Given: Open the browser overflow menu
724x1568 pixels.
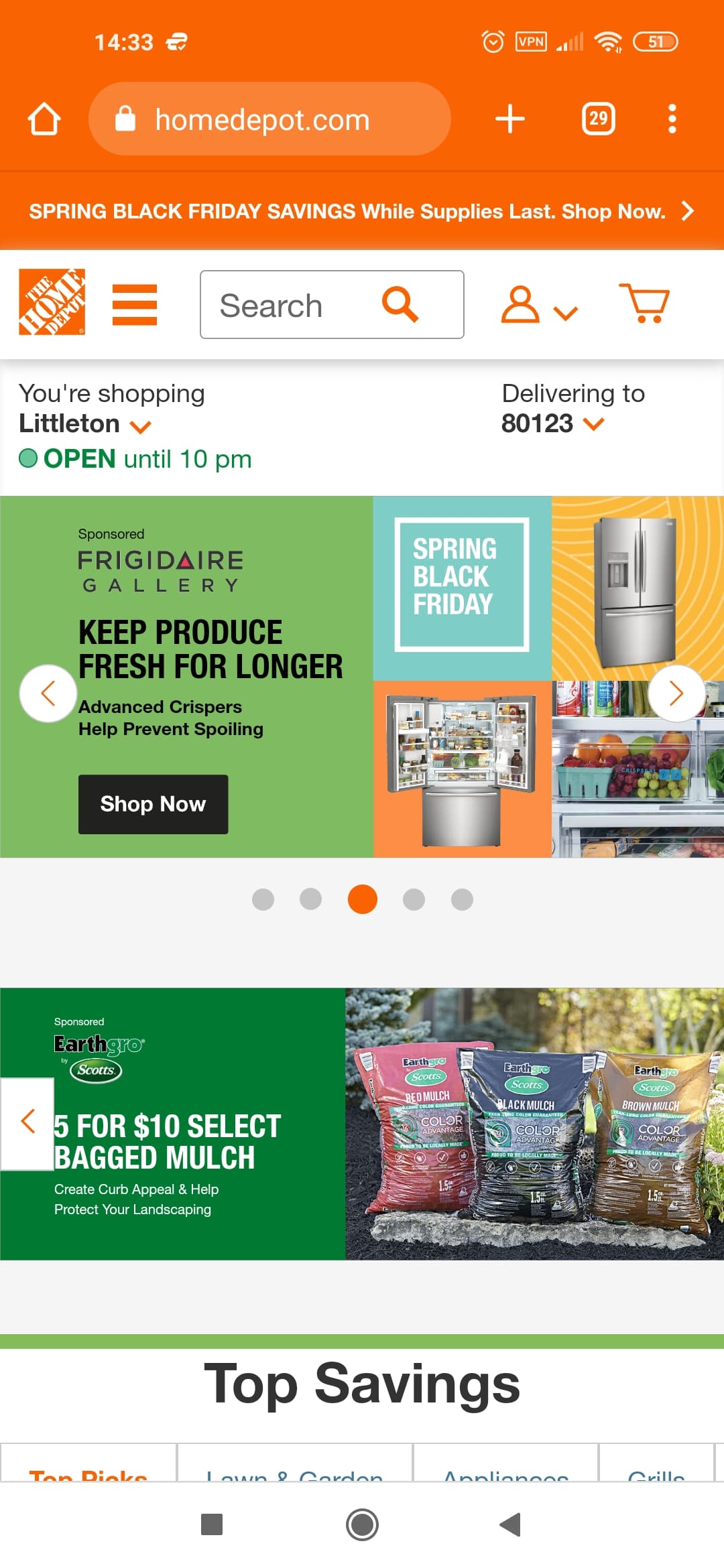Looking at the screenshot, I should pyautogui.click(x=672, y=119).
